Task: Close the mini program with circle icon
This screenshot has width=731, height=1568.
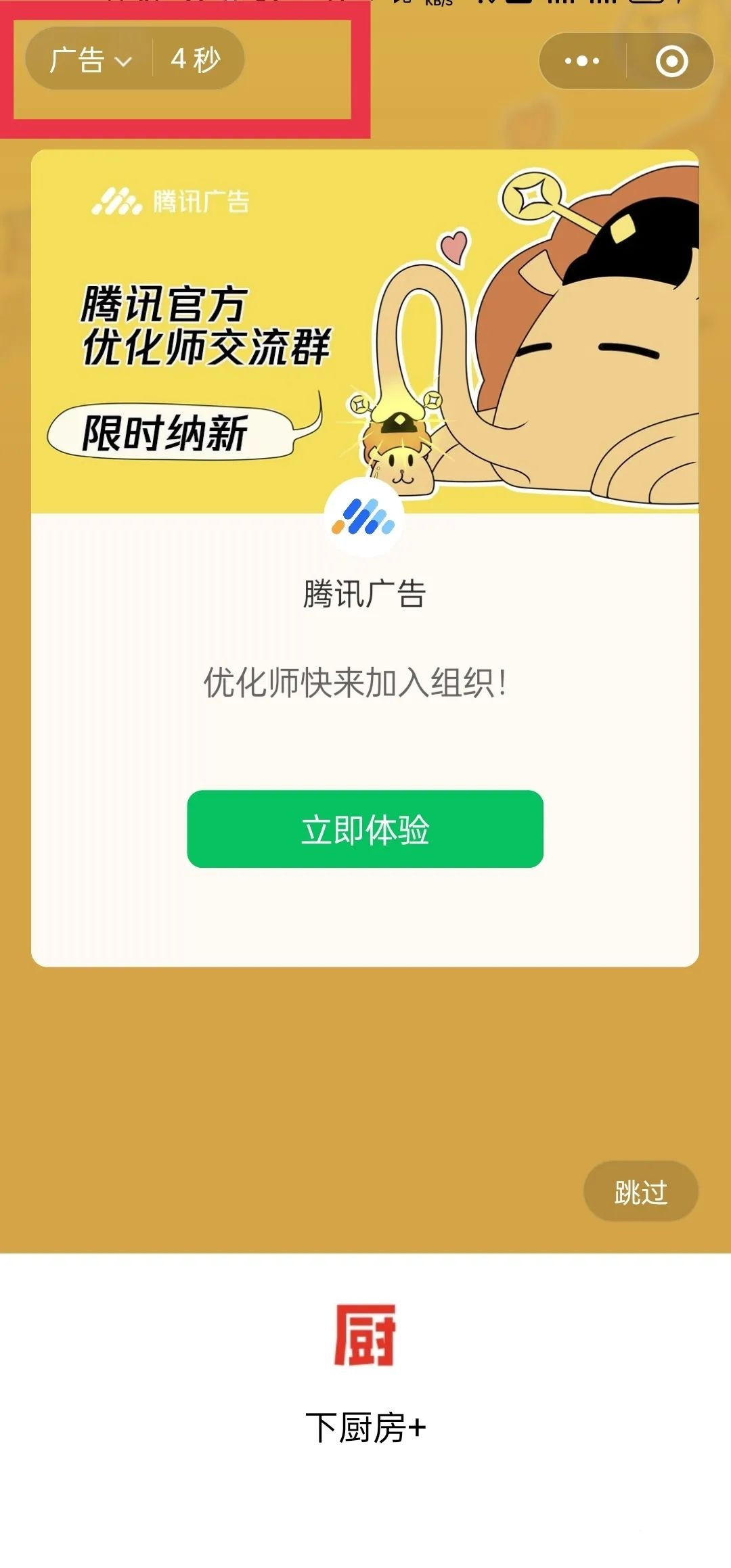Action: tap(671, 62)
